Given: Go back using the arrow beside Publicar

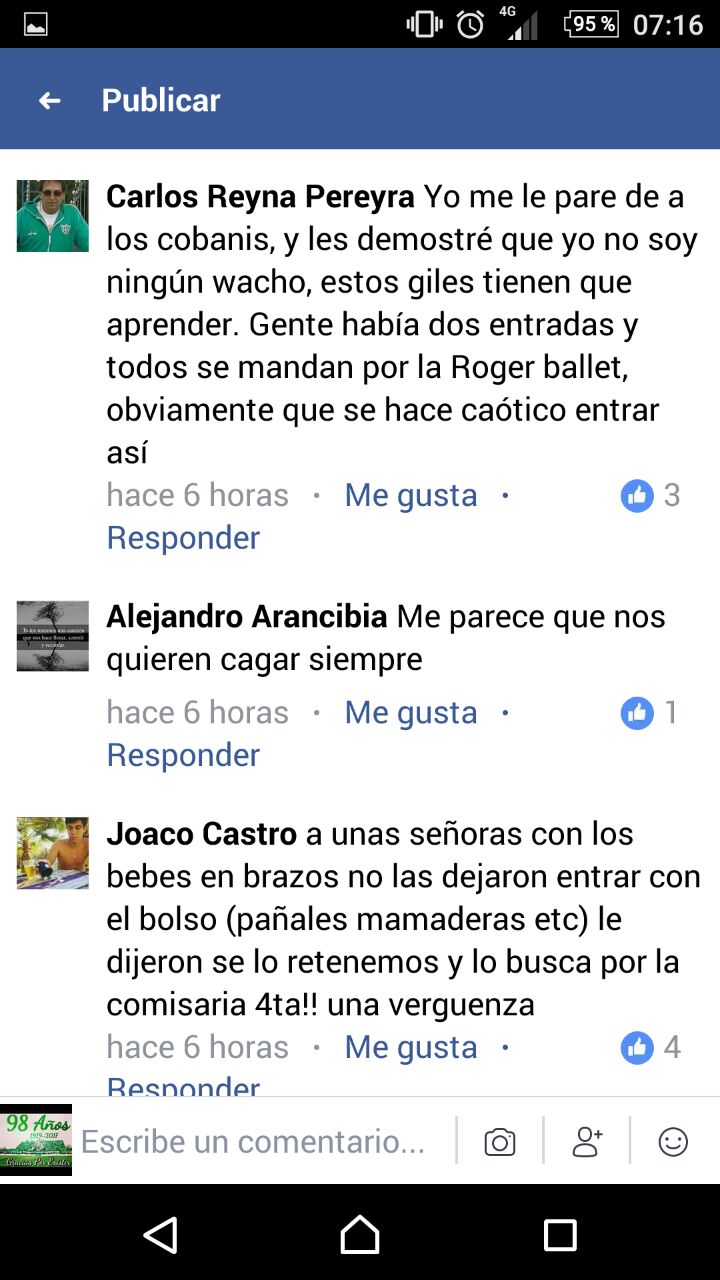Looking at the screenshot, I should pos(49,101).
